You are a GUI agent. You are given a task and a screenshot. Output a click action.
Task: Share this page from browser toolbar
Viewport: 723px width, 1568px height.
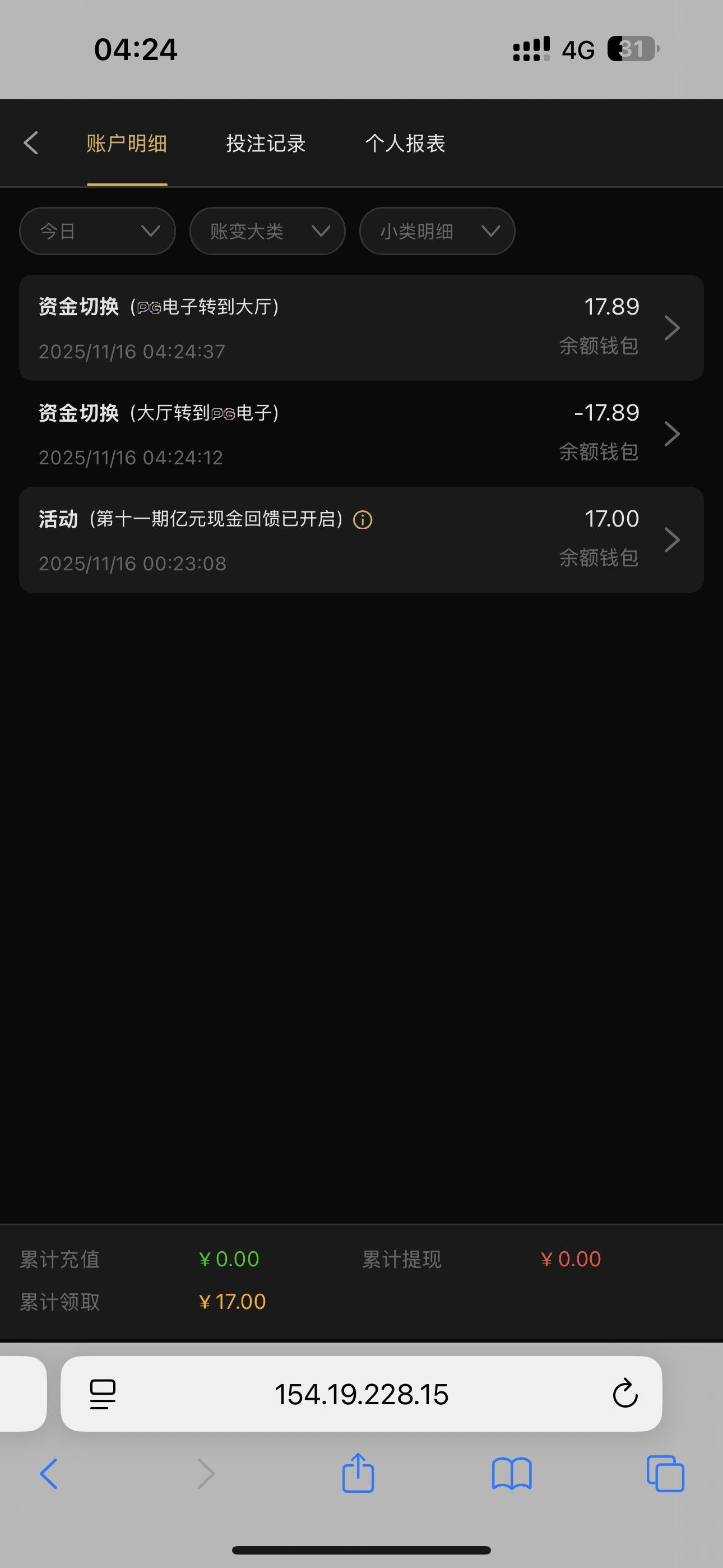(x=358, y=1473)
